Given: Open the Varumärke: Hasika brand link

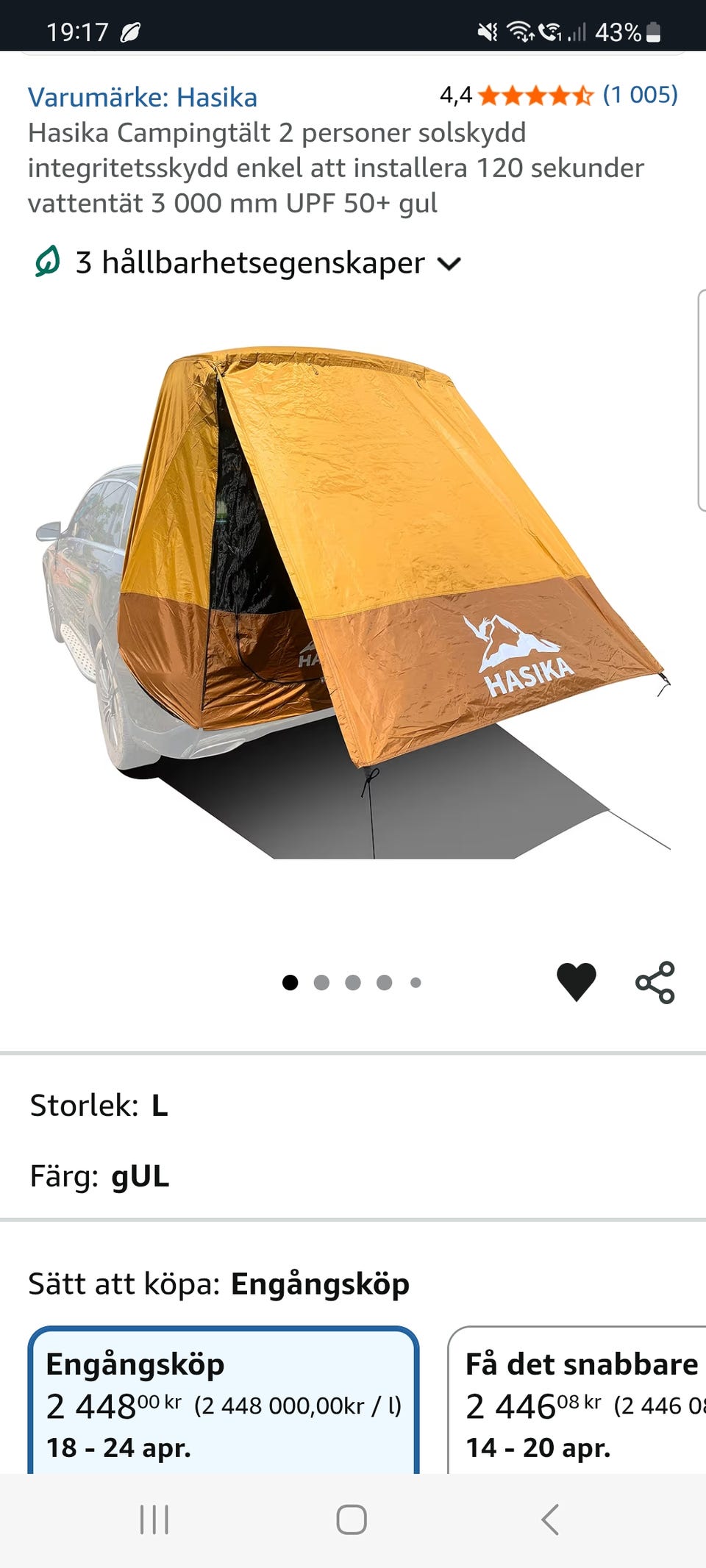Looking at the screenshot, I should [x=143, y=97].
